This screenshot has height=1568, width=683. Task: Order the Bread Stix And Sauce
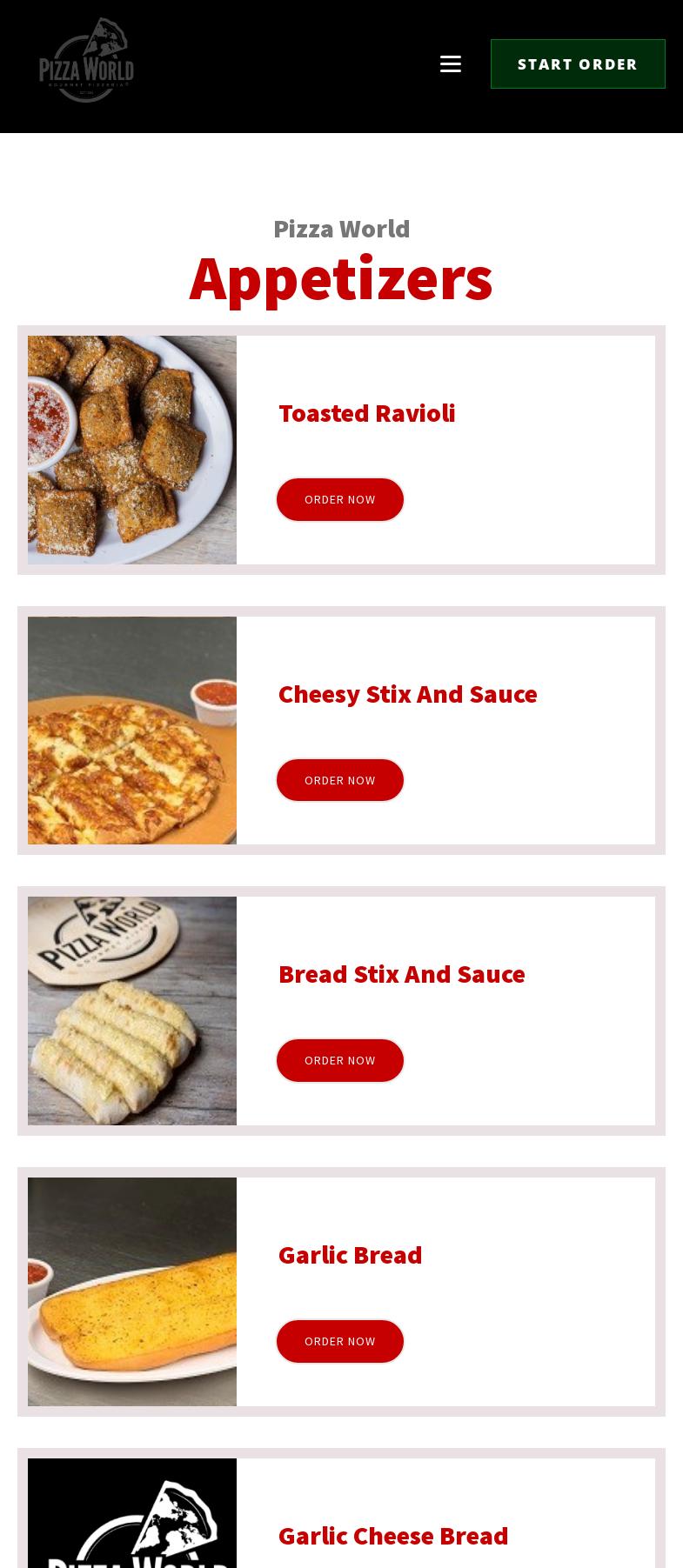click(x=339, y=1060)
